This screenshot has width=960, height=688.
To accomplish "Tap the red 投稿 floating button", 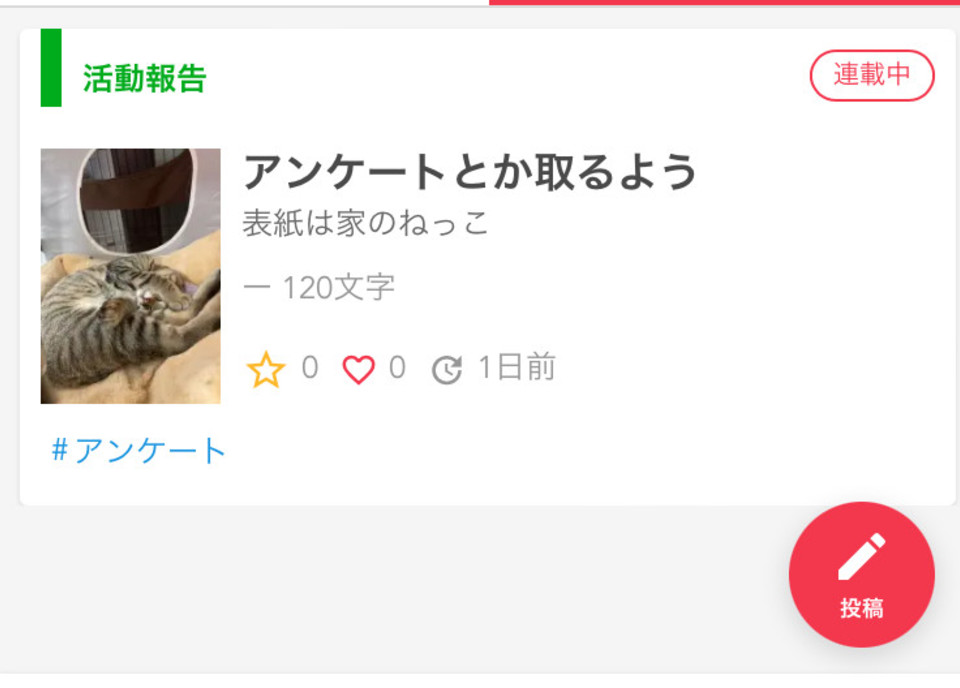I will (861, 574).
